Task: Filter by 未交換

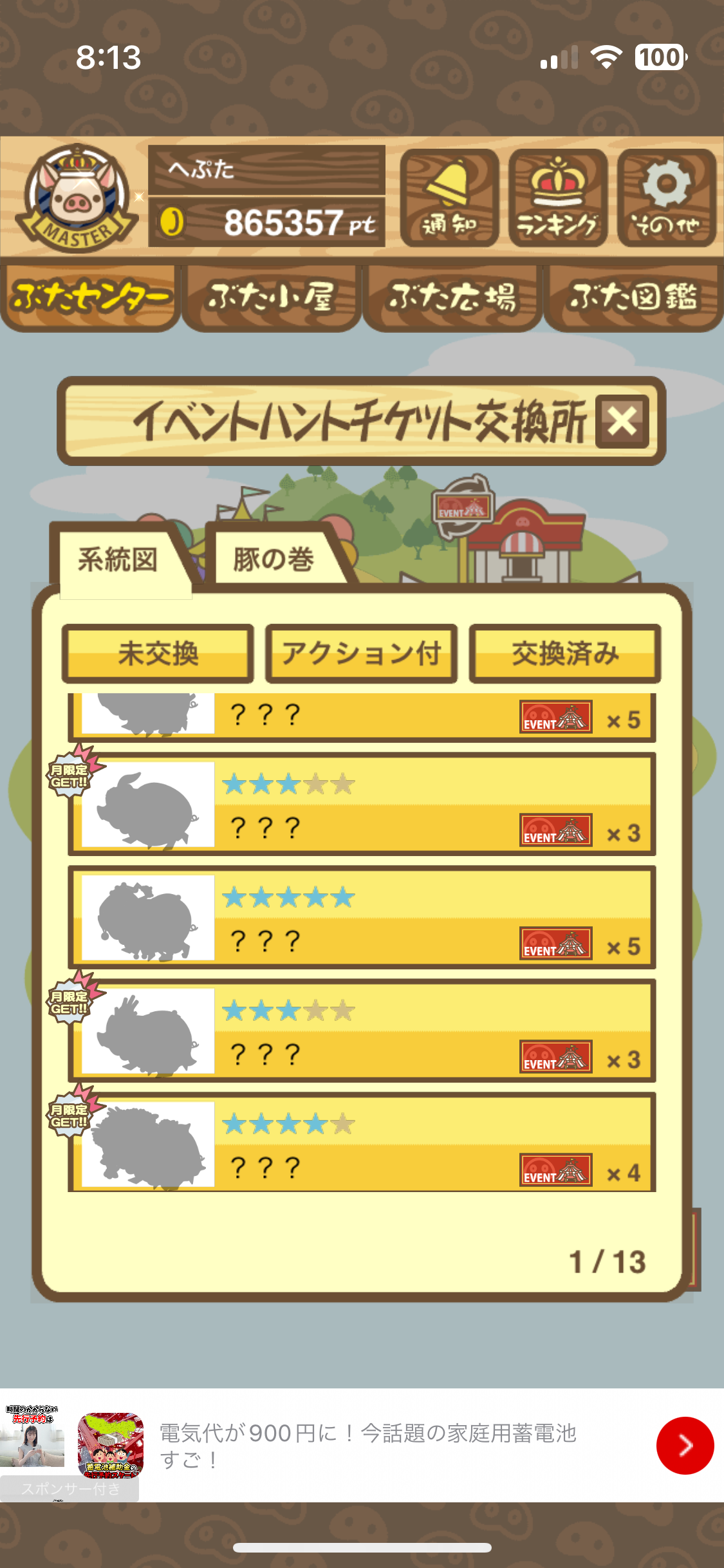Action: click(x=158, y=653)
